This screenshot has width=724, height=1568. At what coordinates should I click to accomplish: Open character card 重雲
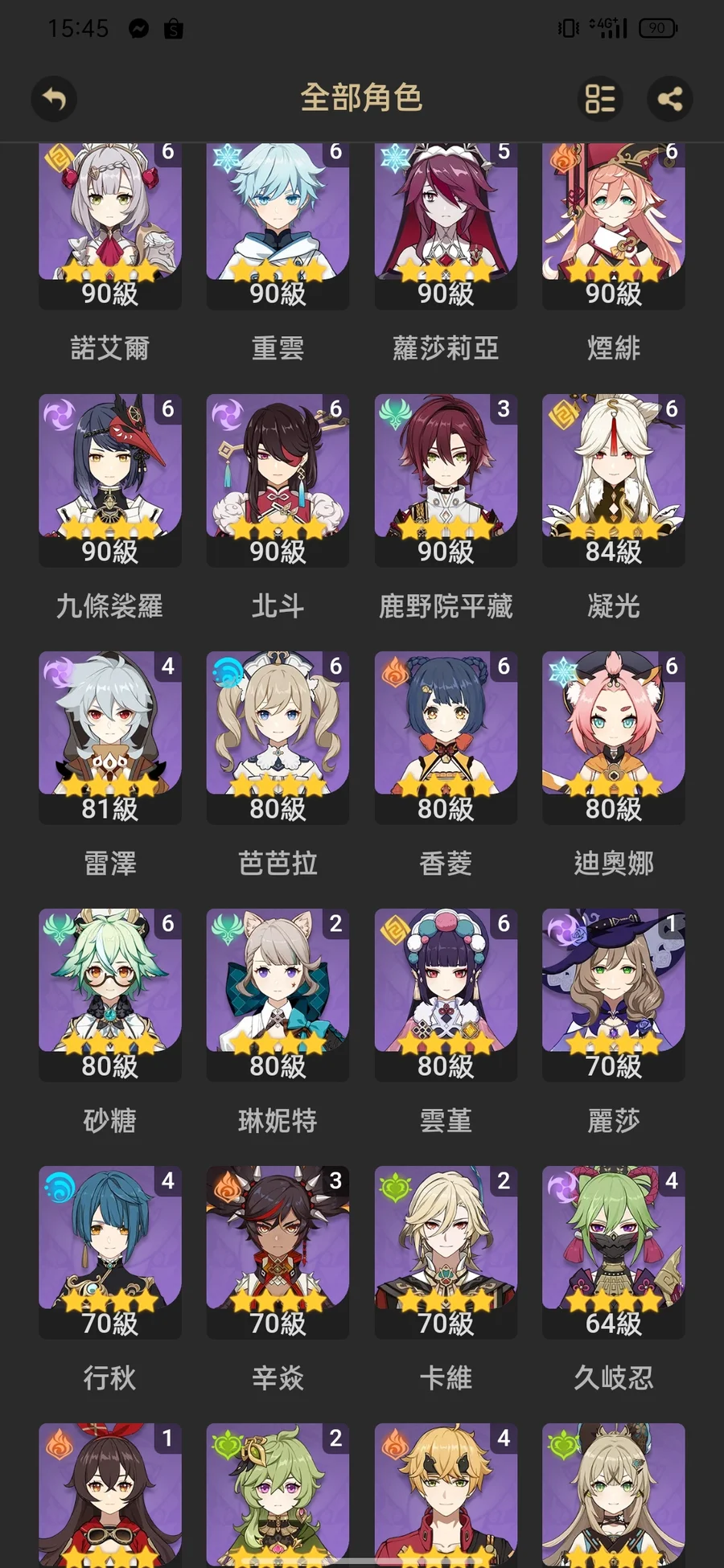pos(278,225)
